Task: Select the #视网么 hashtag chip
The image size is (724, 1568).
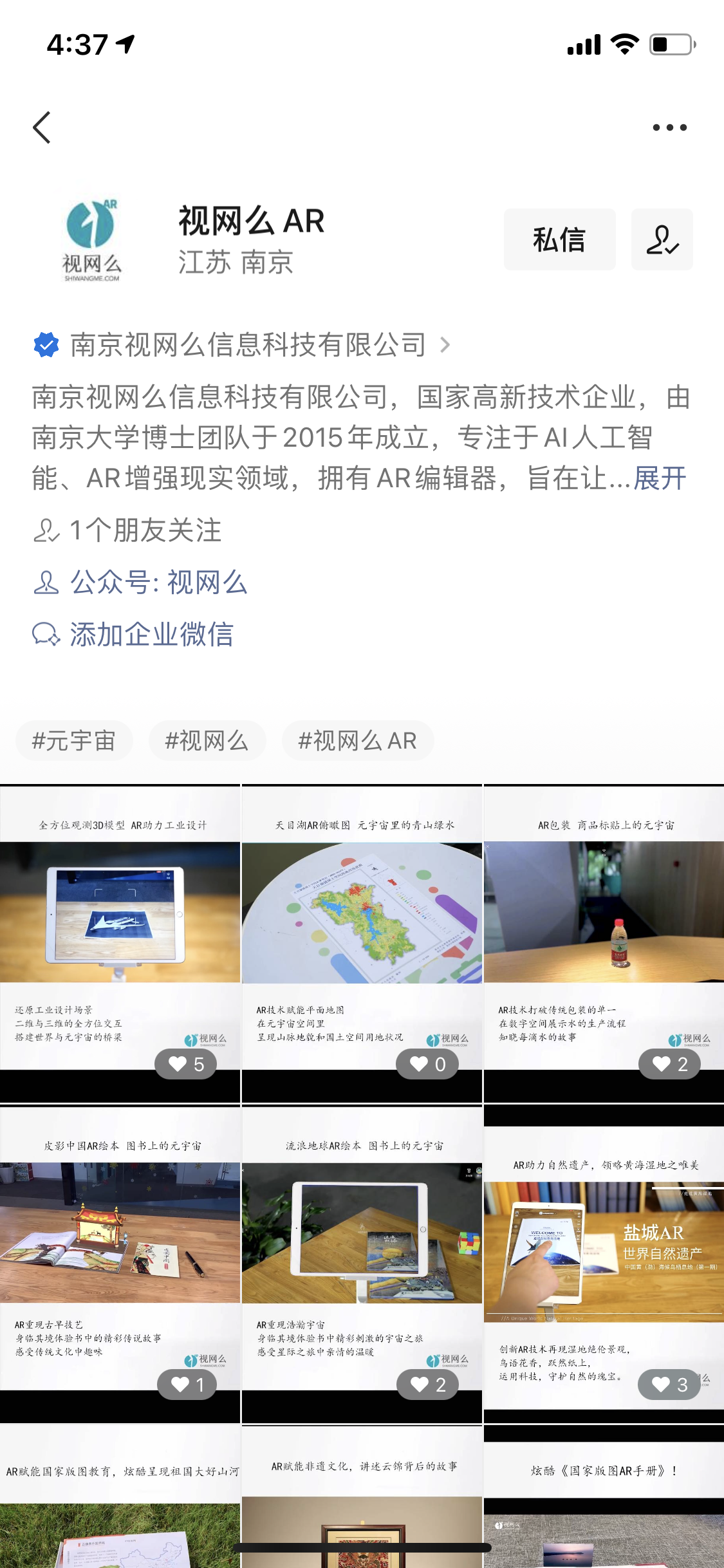Action: coord(207,741)
